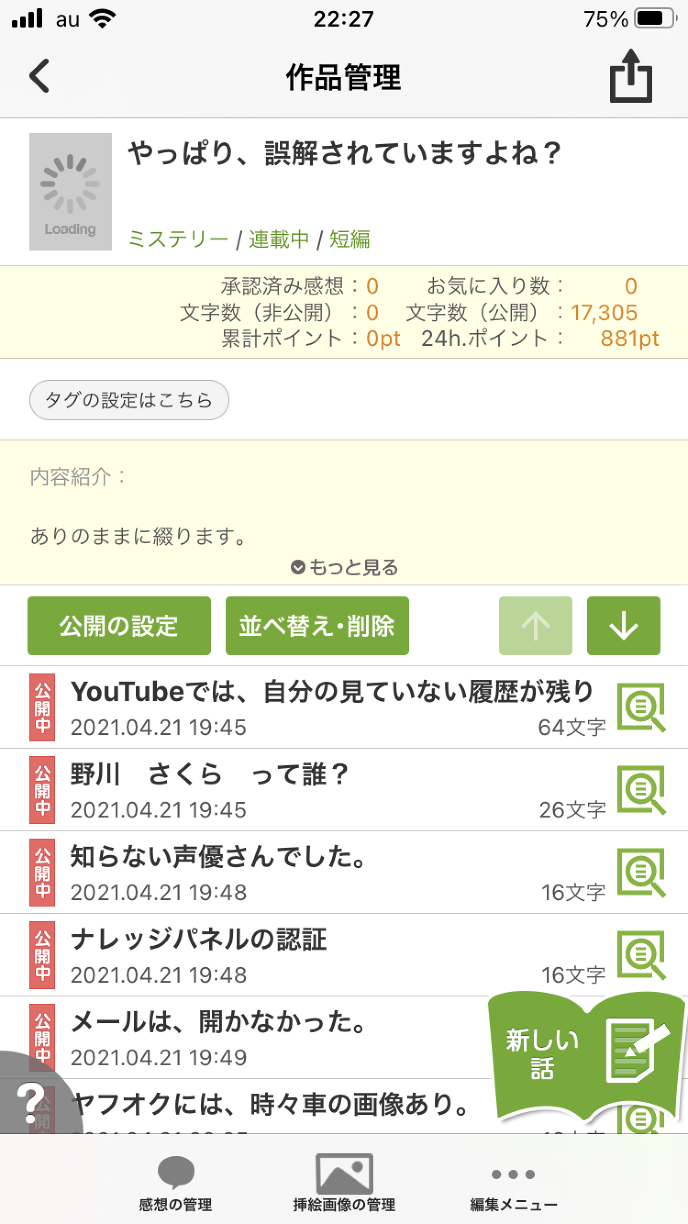Open 挿絵画像の管理 tab
This screenshot has height=1224, width=688.
pos(344,1183)
